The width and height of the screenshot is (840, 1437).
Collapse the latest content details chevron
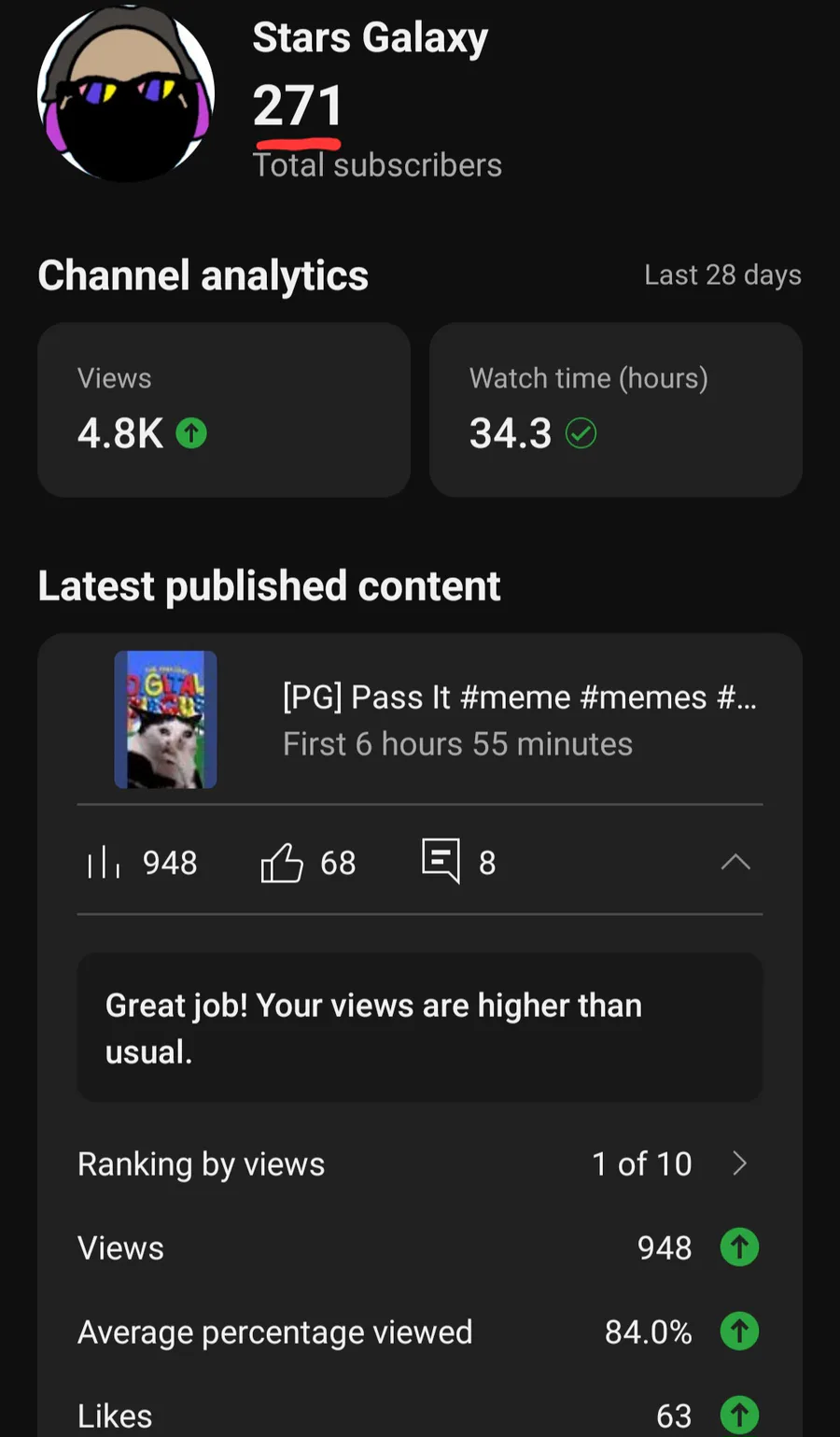point(735,862)
